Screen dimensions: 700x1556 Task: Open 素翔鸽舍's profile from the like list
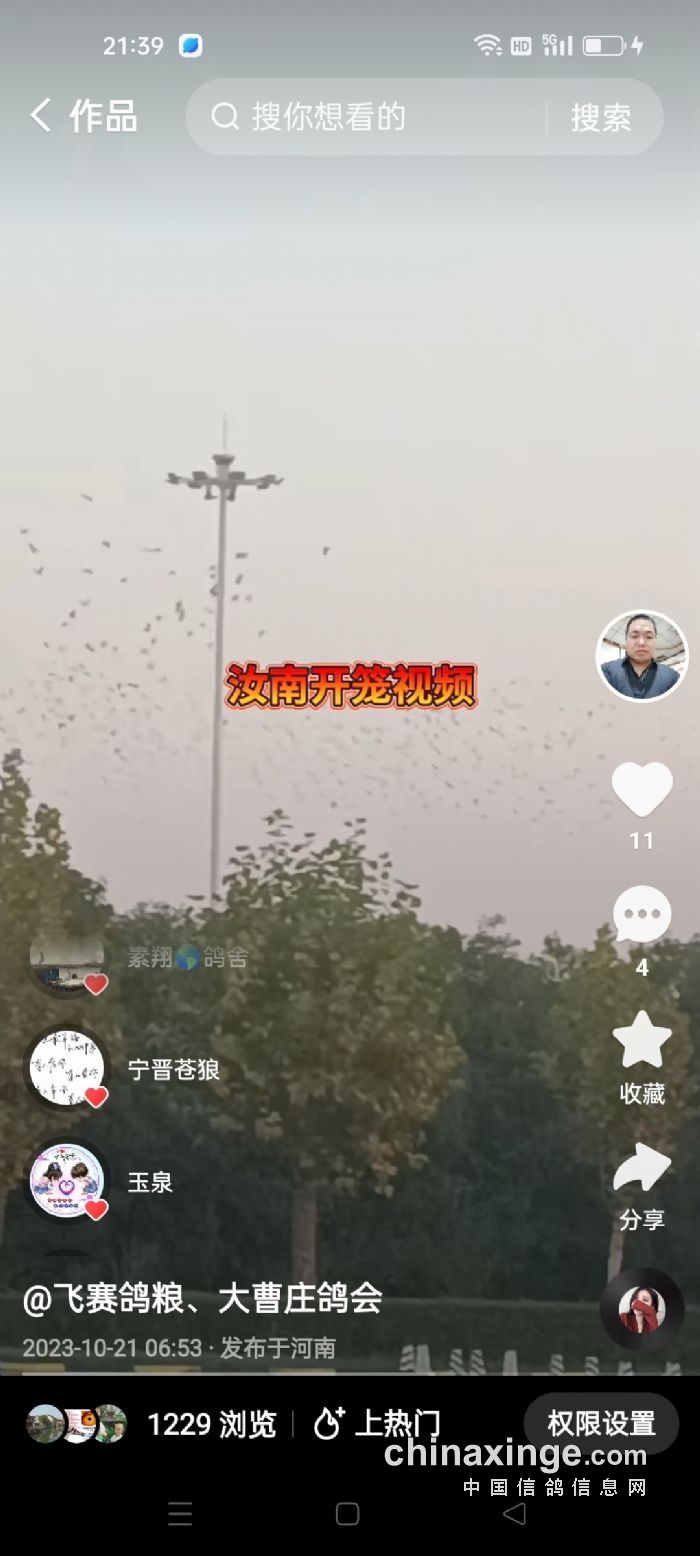click(x=67, y=958)
